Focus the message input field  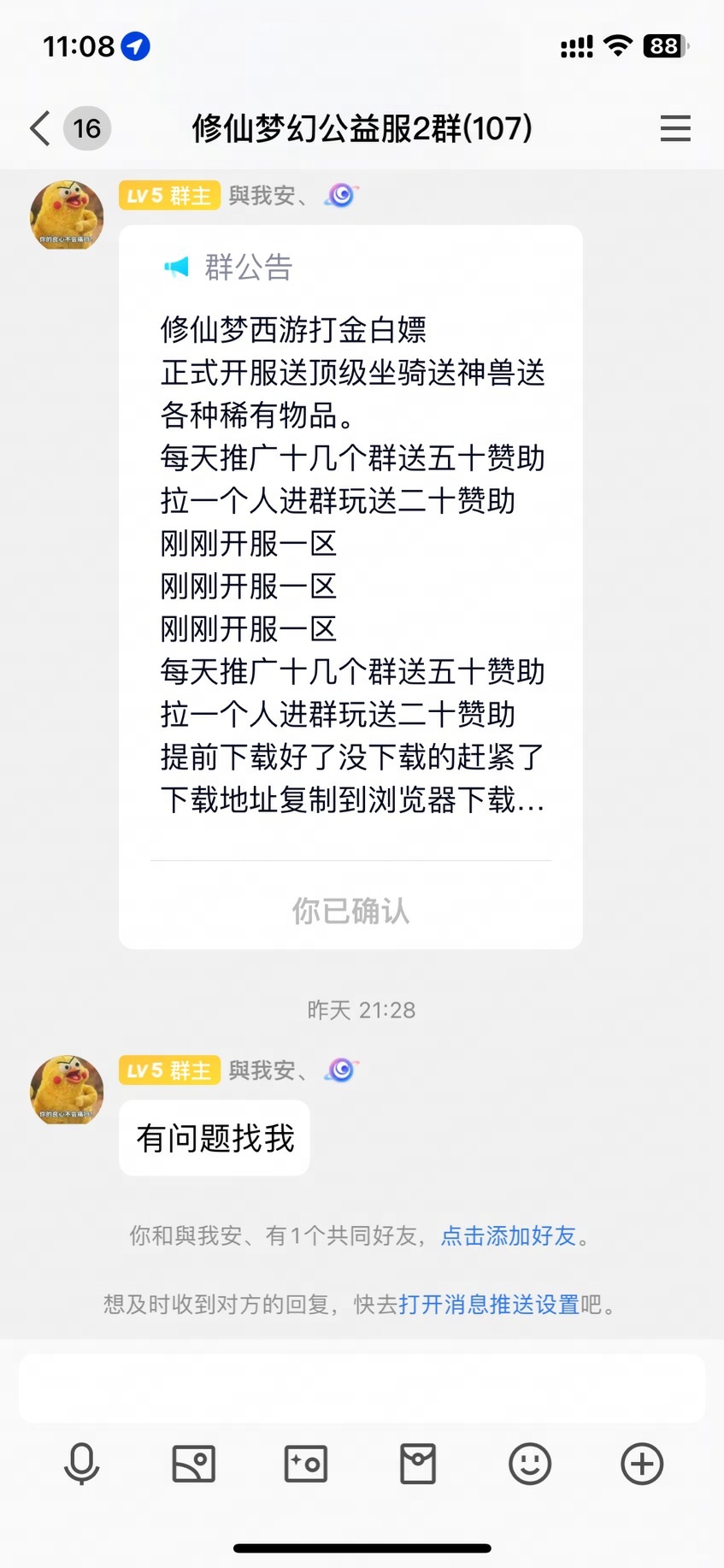point(362,1388)
